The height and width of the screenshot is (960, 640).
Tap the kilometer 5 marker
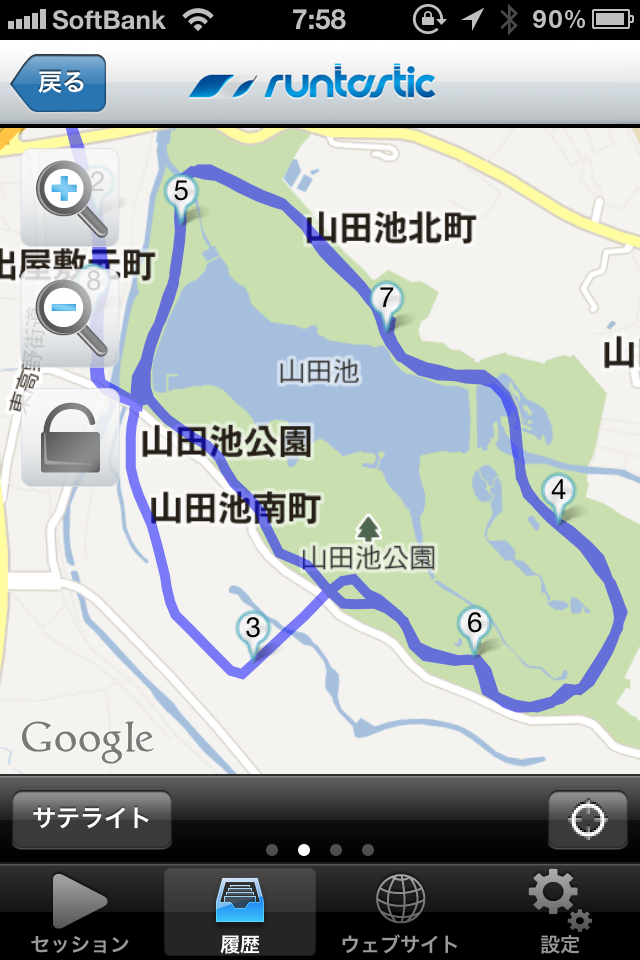[181, 192]
